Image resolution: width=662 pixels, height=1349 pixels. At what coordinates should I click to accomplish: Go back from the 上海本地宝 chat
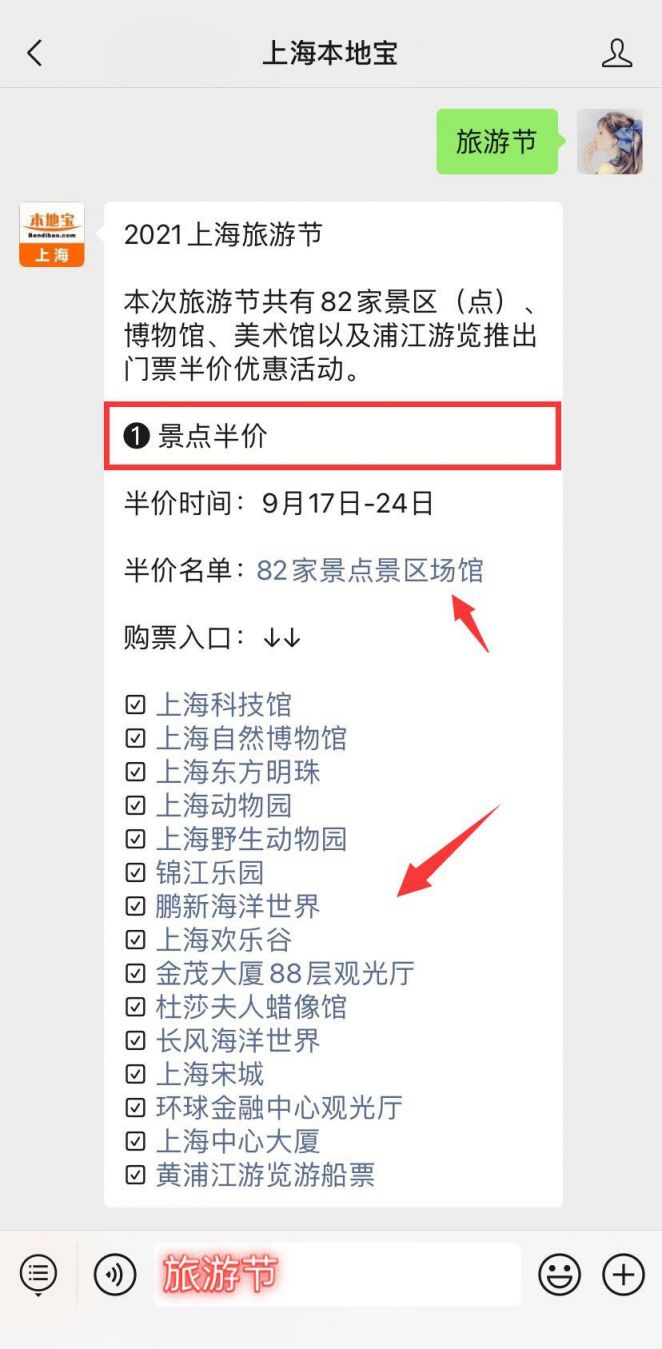point(35,53)
